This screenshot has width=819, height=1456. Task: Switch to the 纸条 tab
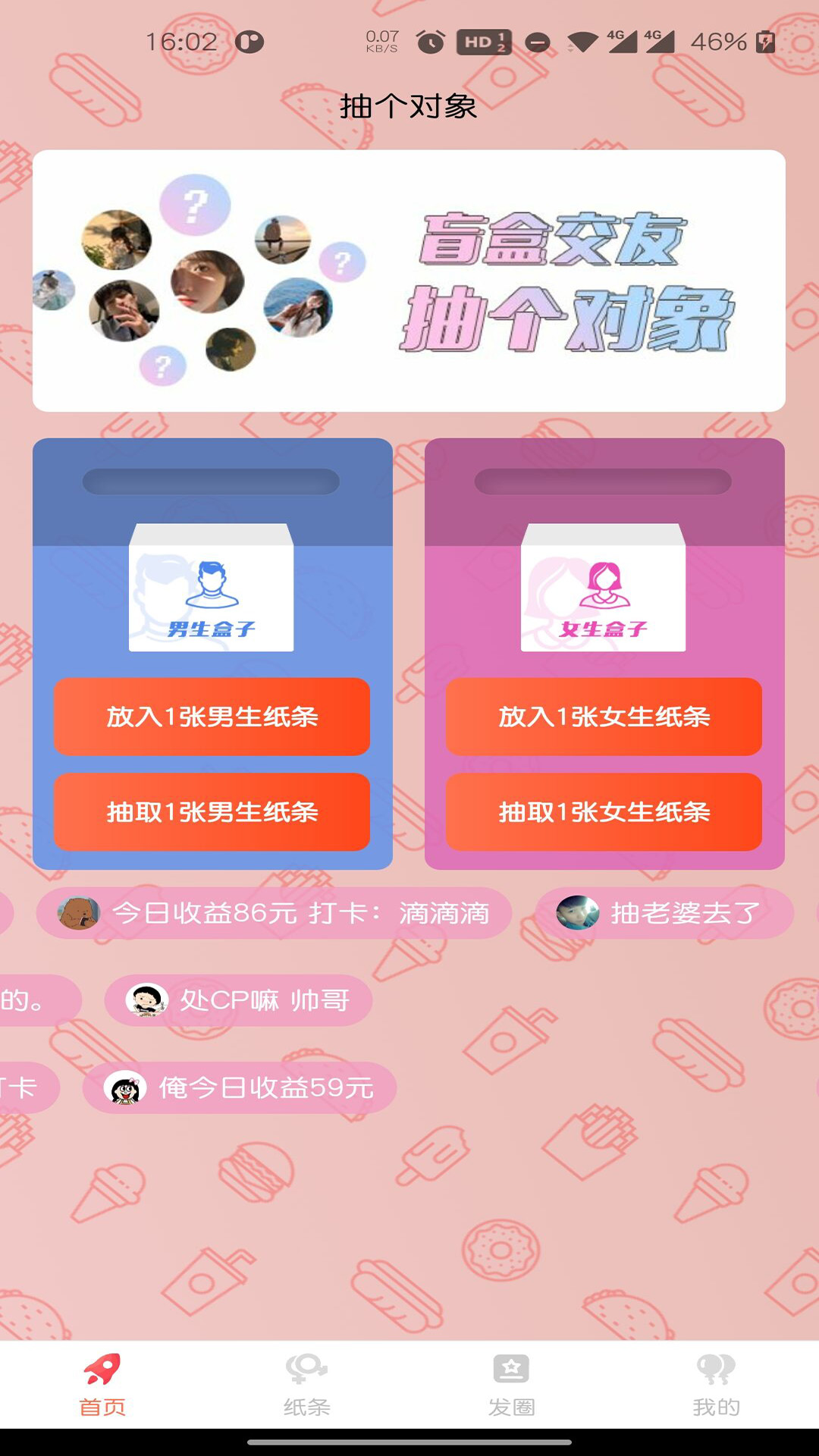(306, 1385)
